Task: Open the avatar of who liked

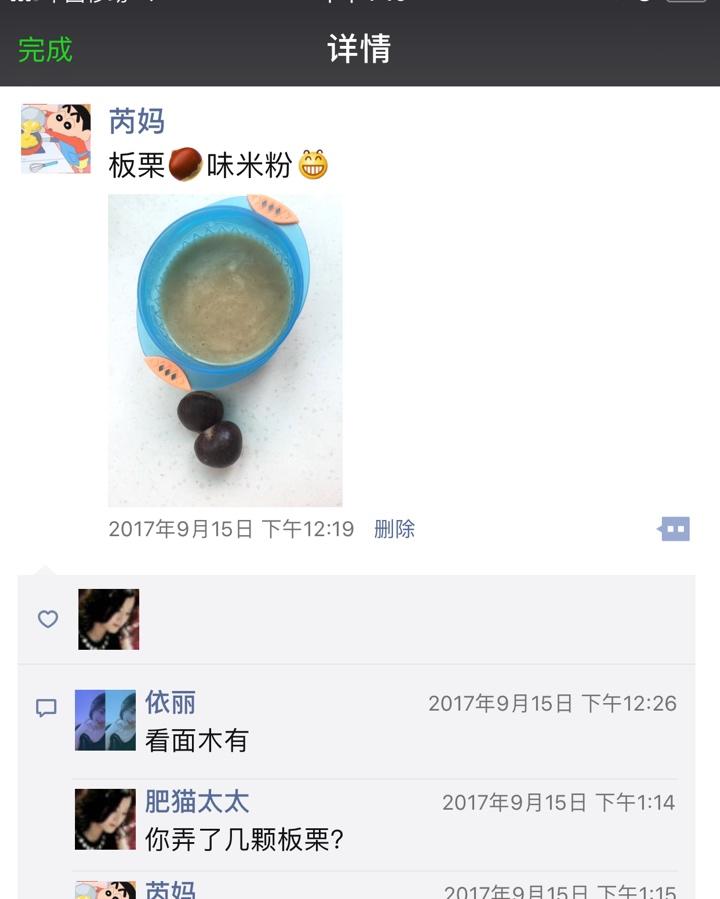Action: click(x=108, y=619)
